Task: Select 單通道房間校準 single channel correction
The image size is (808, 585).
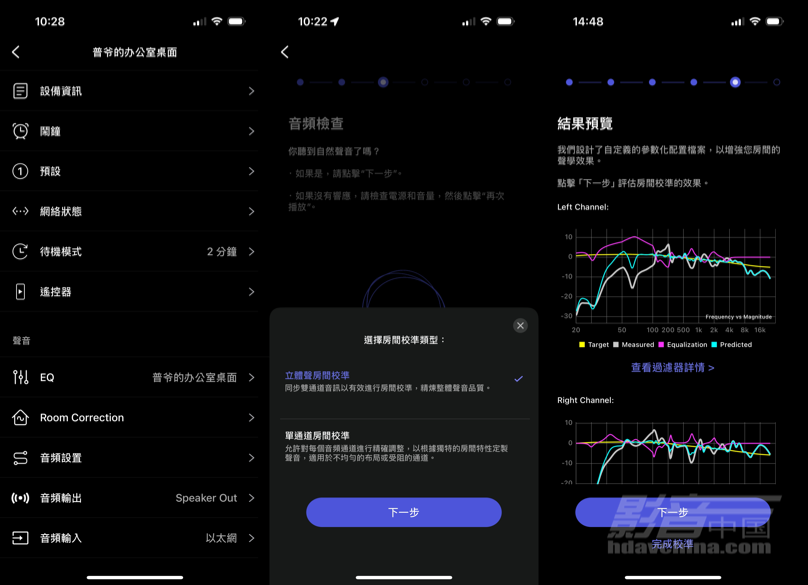Action: click(x=402, y=447)
